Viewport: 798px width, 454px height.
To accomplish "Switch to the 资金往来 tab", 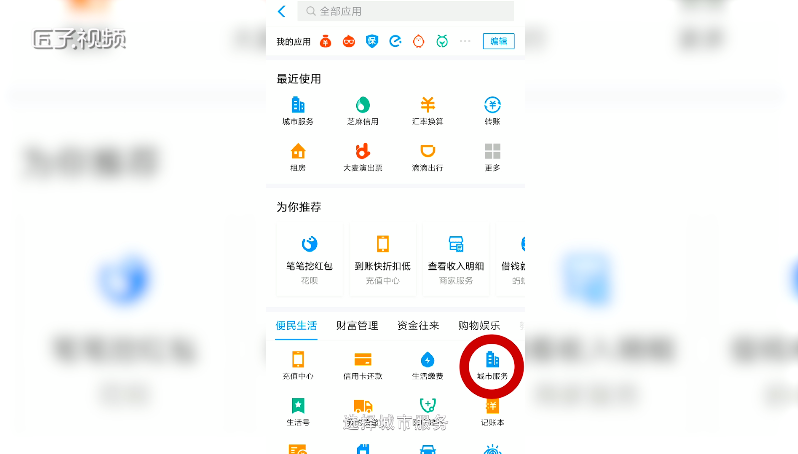I will coord(418,325).
